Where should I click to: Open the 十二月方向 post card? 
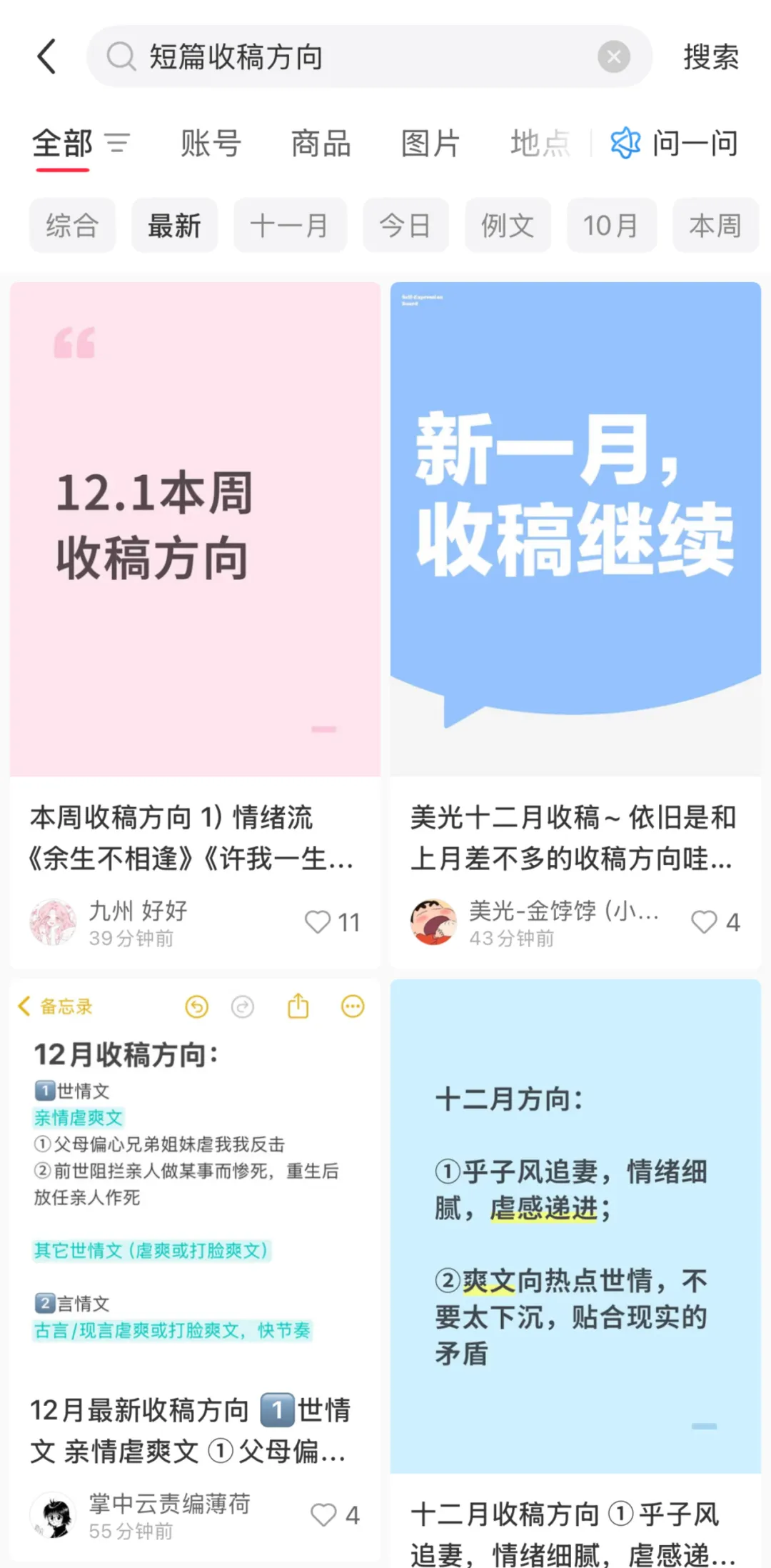tap(575, 1225)
